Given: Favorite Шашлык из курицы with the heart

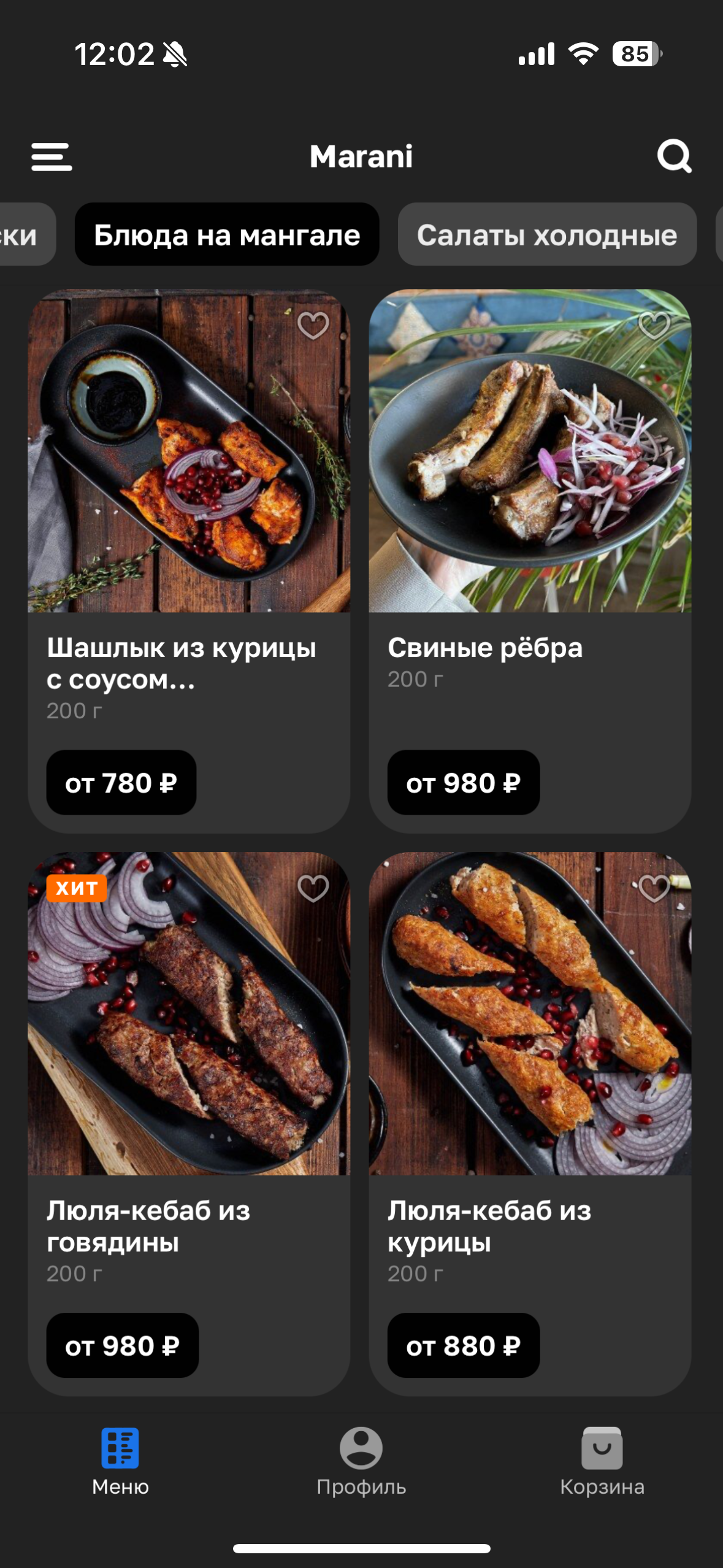Looking at the screenshot, I should 313,325.
